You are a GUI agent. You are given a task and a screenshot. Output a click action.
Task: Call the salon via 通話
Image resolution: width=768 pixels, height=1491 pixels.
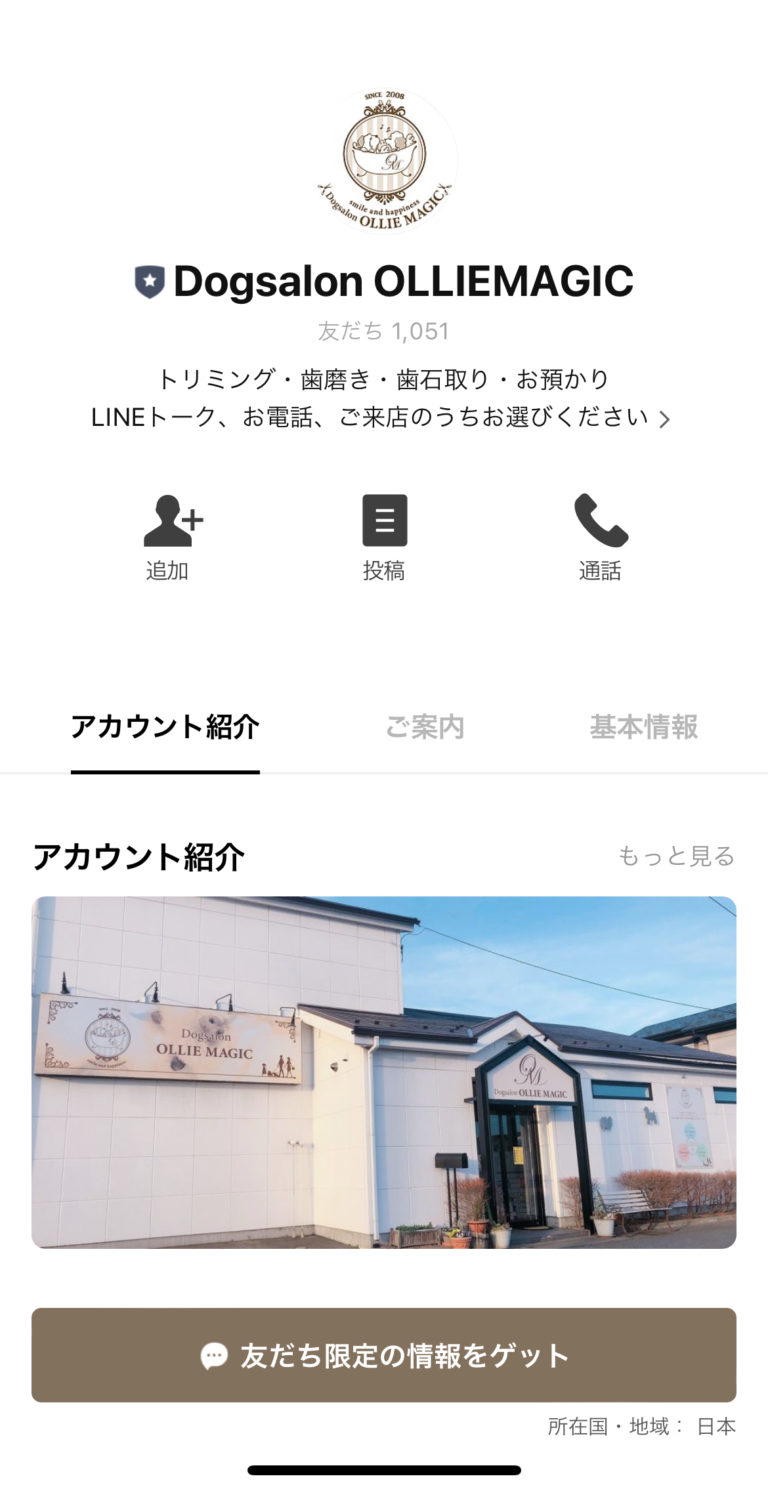pos(600,537)
